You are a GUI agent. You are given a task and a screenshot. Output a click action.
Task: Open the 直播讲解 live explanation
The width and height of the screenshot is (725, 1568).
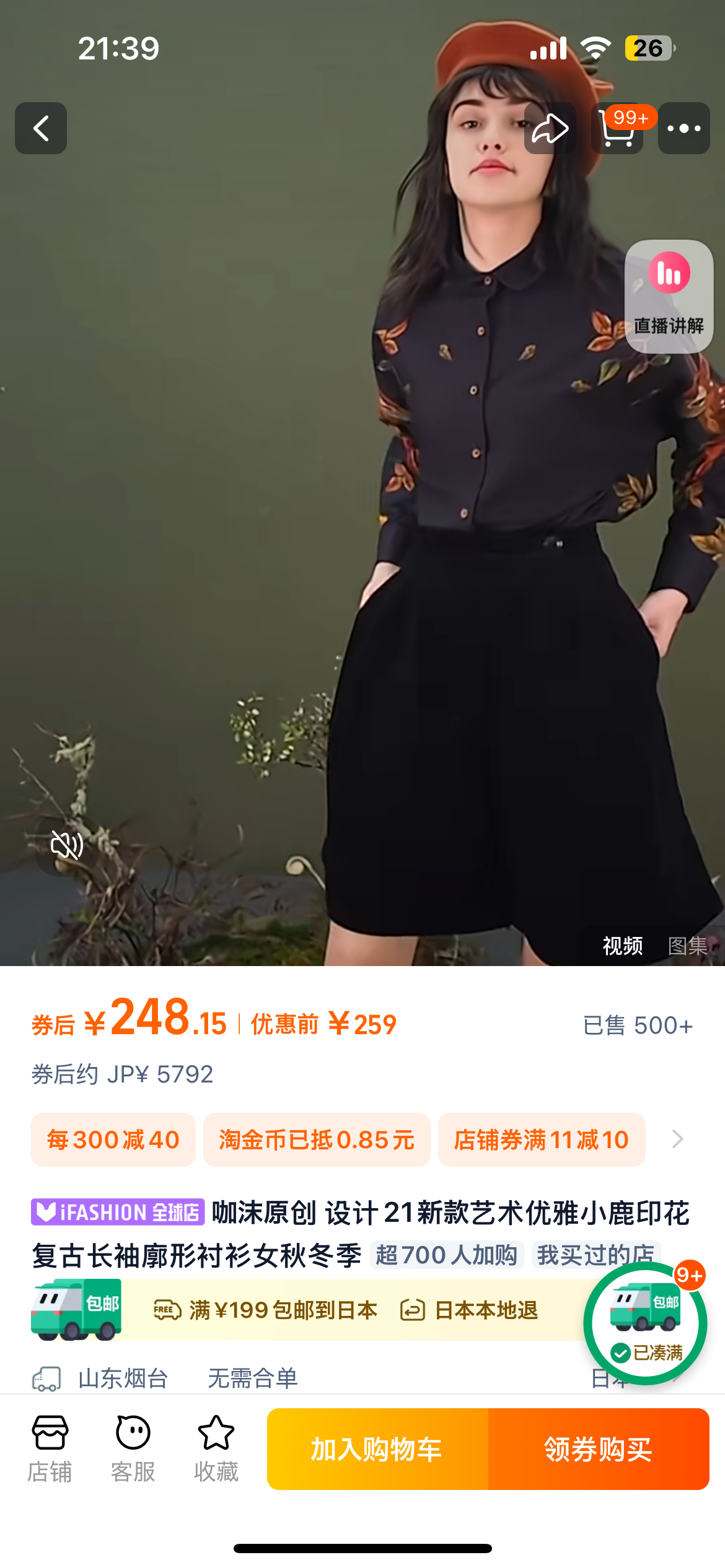(669, 296)
